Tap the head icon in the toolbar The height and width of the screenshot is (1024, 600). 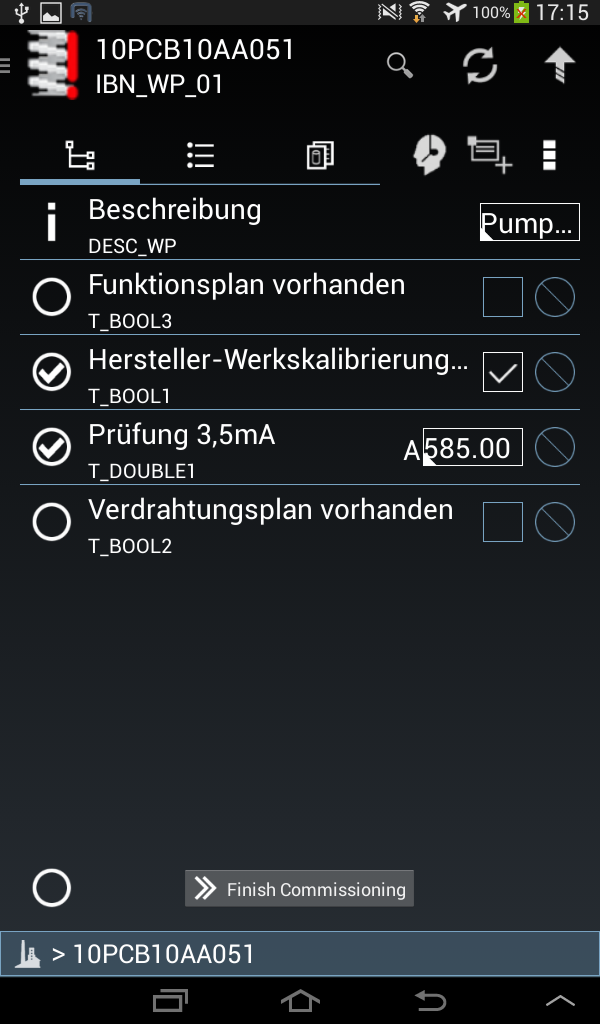(x=429, y=155)
